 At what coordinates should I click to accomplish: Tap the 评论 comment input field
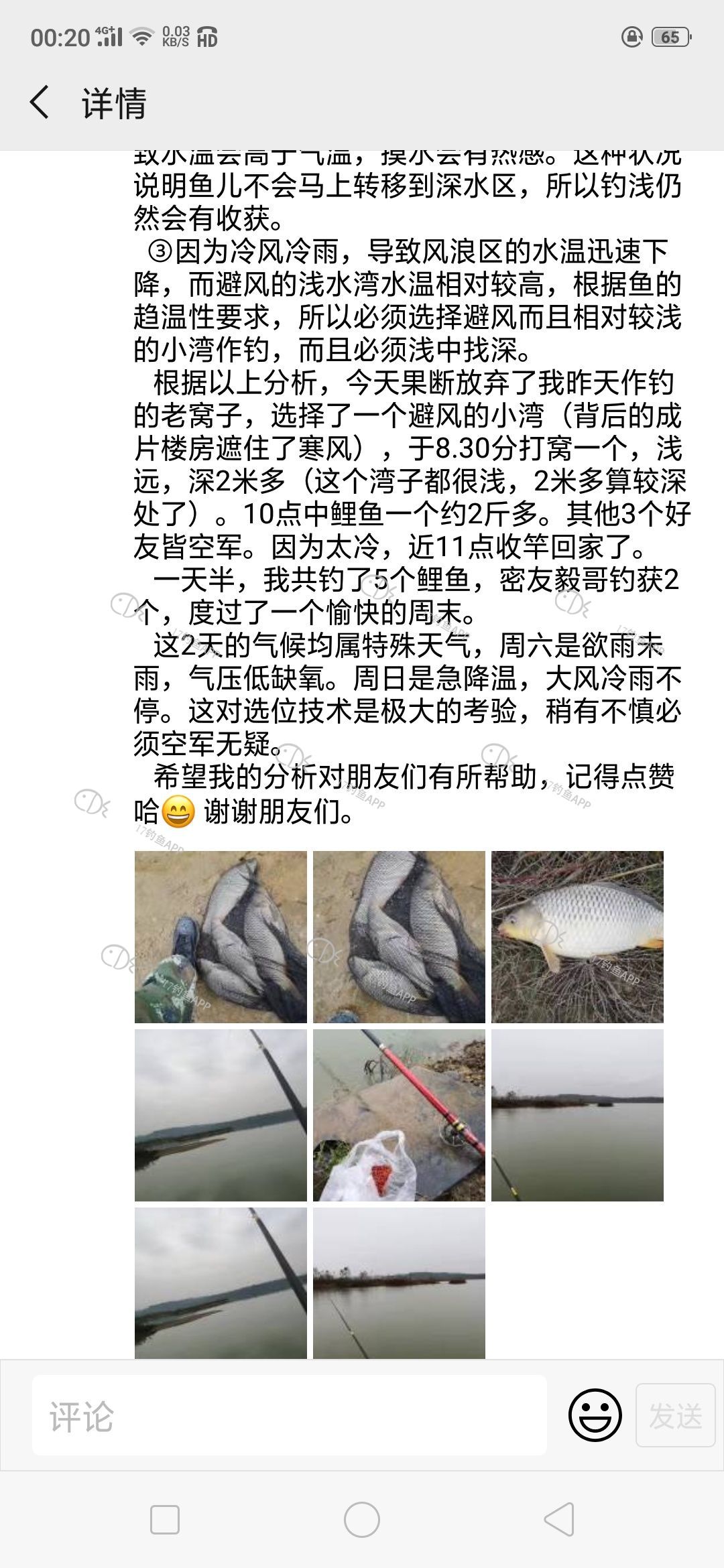point(288,1415)
